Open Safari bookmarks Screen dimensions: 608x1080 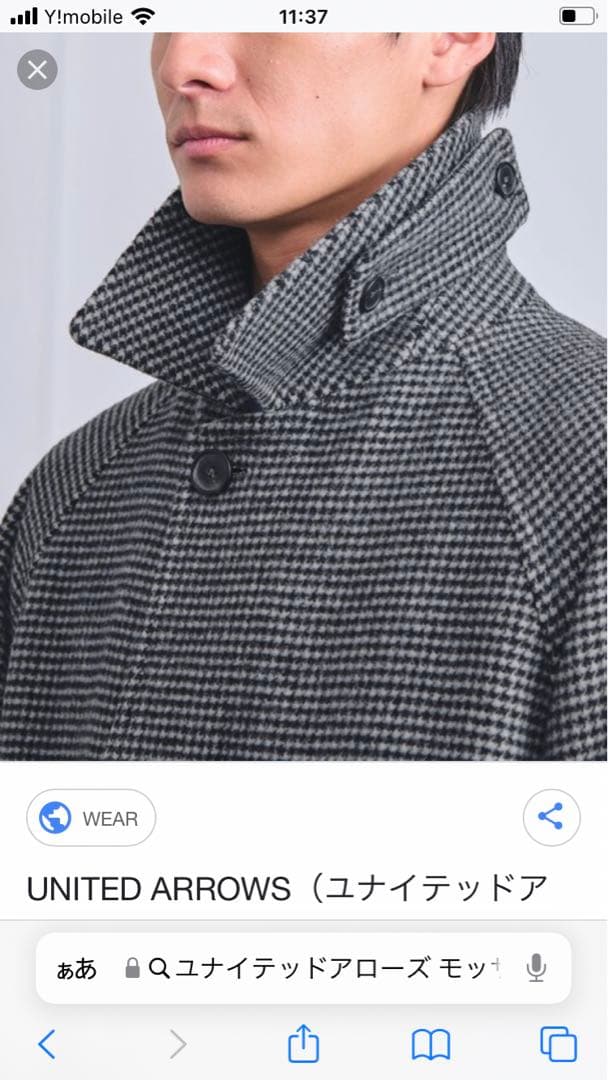click(430, 1045)
